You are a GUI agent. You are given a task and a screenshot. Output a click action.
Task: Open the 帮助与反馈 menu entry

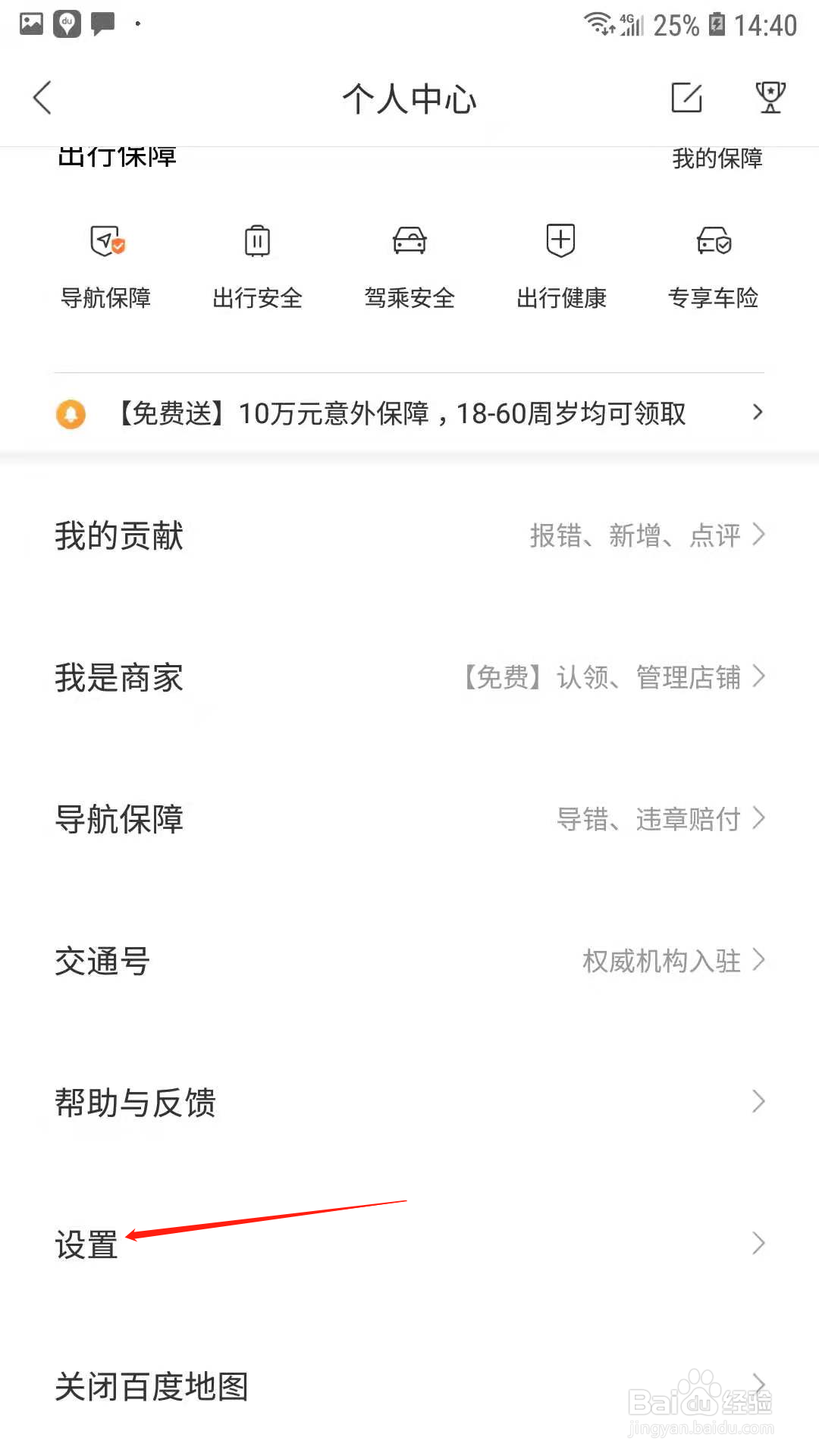point(136,1102)
